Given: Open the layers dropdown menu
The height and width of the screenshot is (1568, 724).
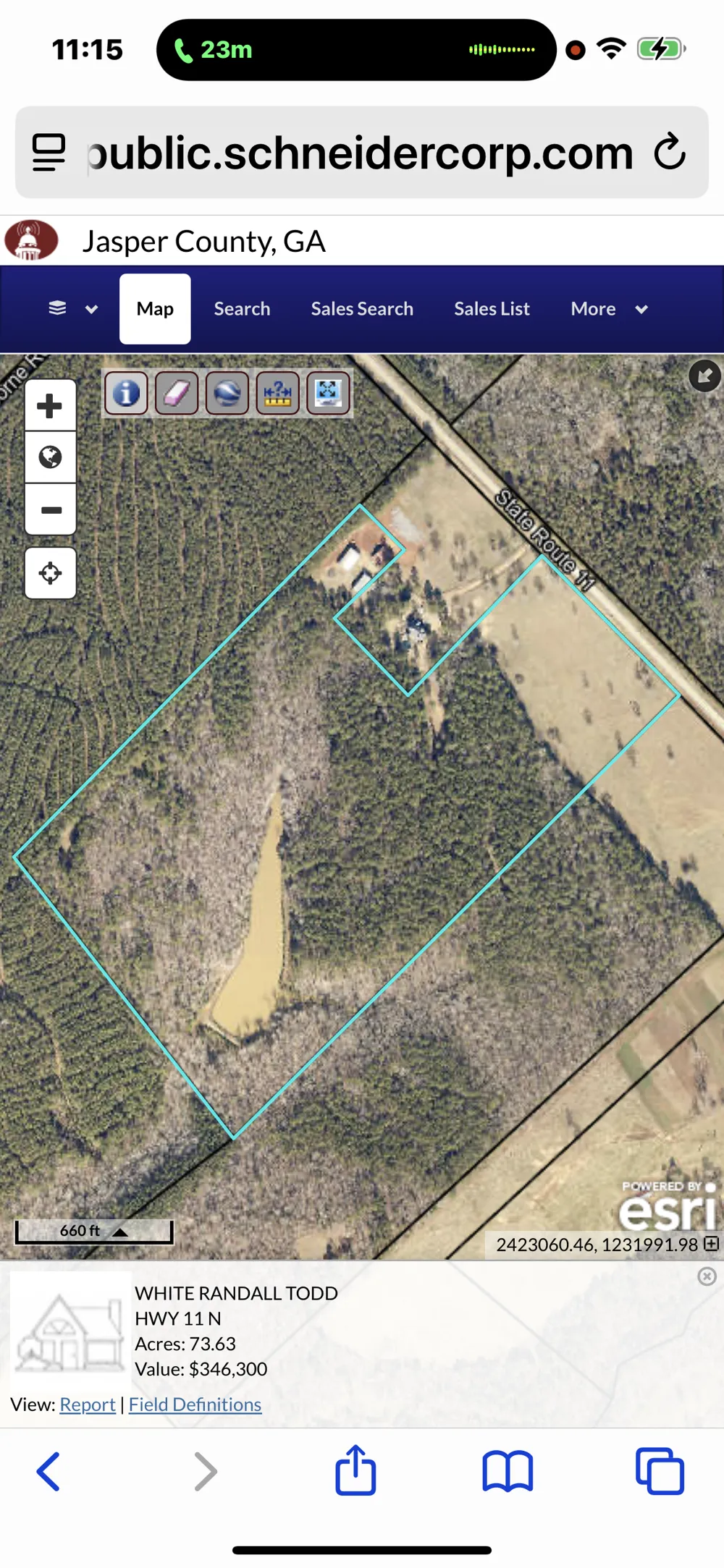Looking at the screenshot, I should pos(72,309).
